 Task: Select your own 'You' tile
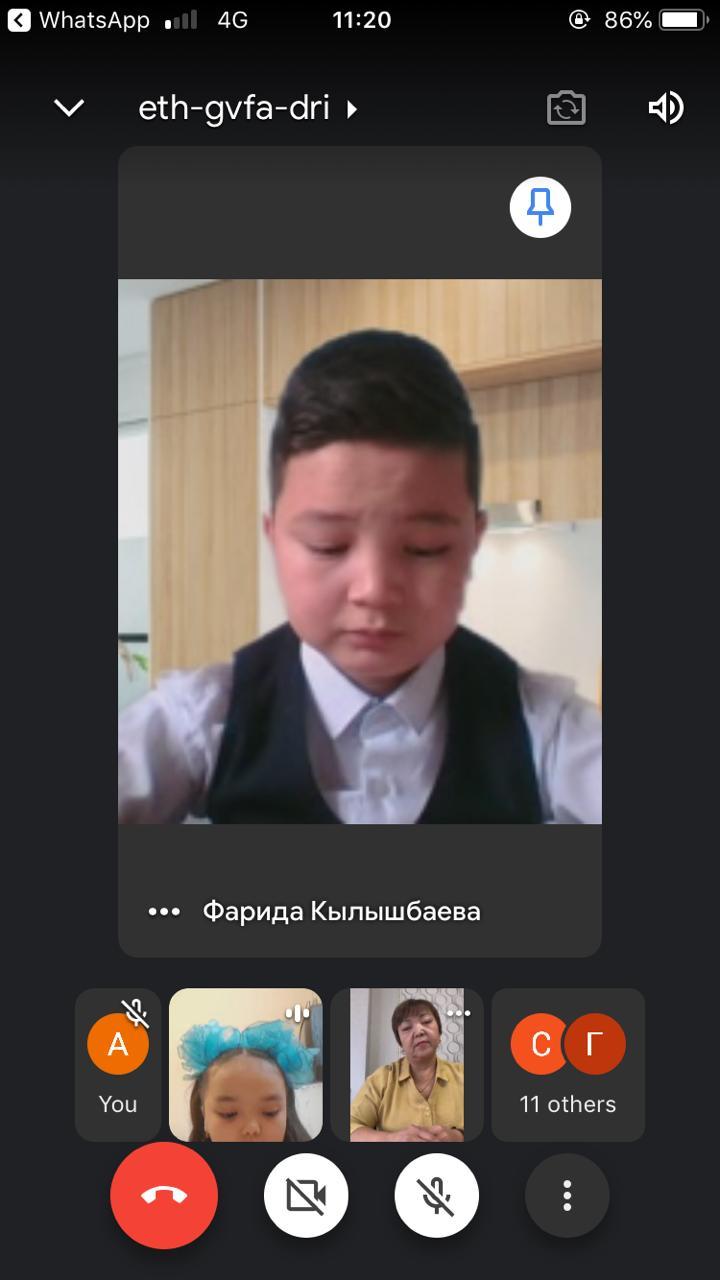(118, 1064)
